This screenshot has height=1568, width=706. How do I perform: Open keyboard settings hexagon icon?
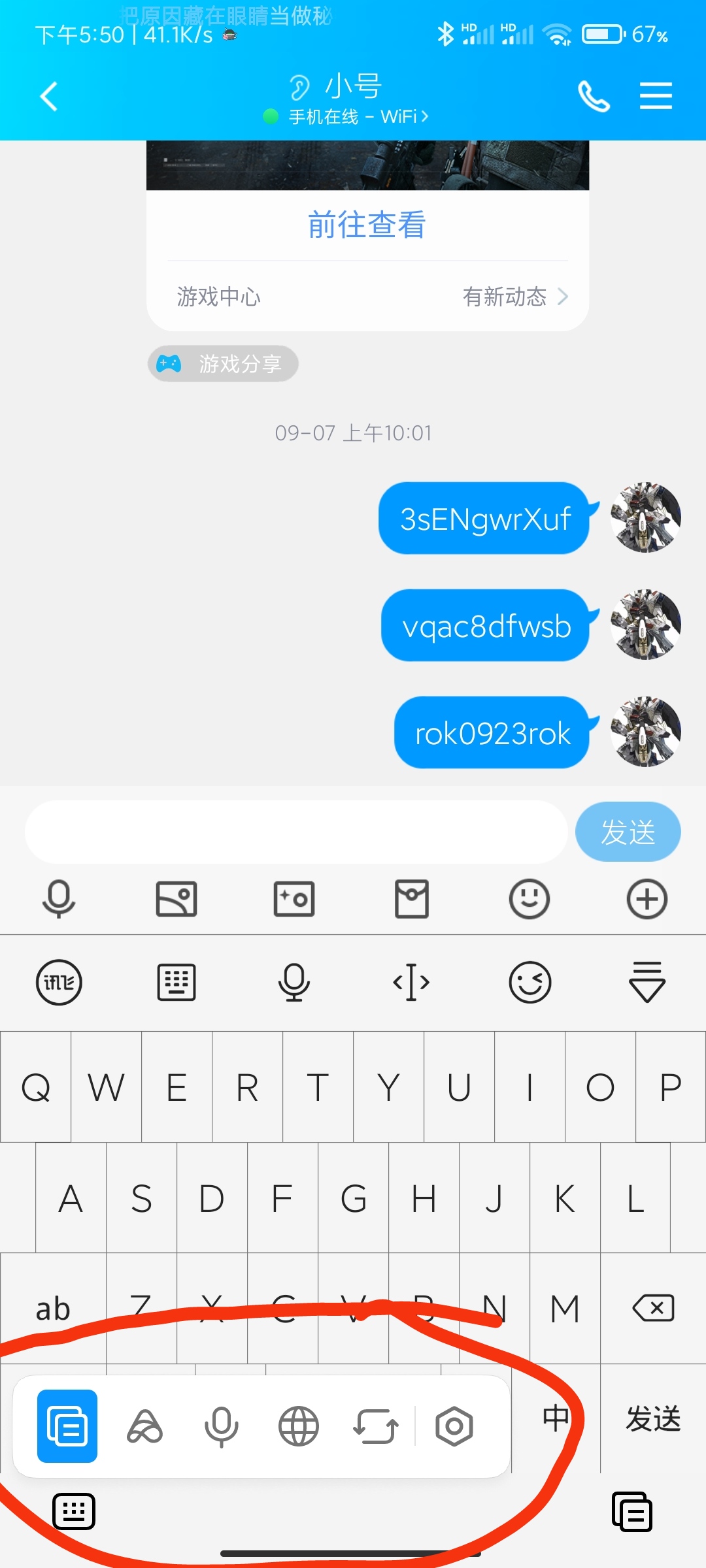tap(454, 1426)
